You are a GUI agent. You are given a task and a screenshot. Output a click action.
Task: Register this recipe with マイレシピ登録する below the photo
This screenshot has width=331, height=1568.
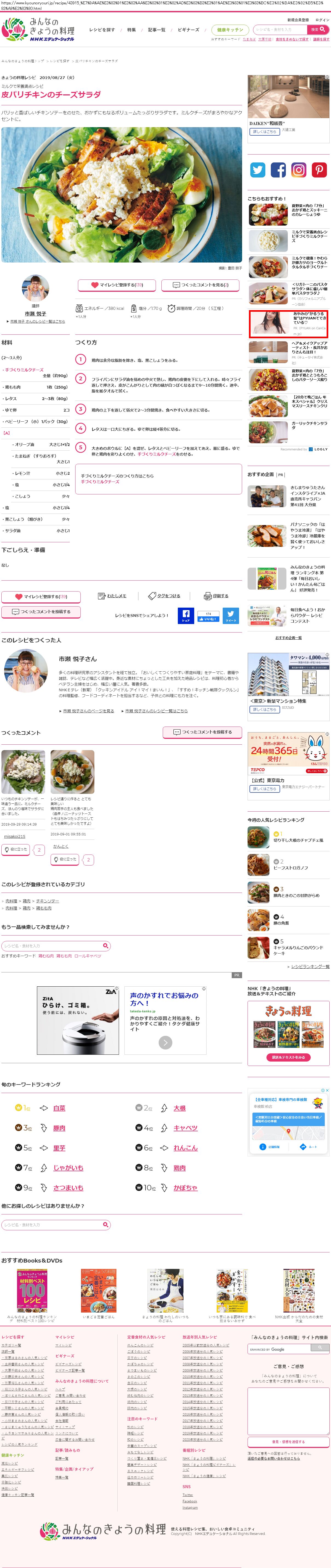(x=117, y=285)
